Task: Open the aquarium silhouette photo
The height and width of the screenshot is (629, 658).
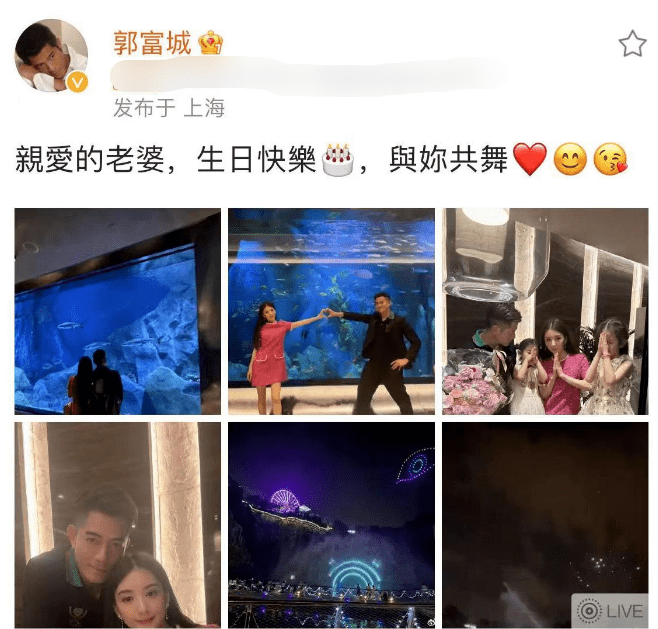Action: (118, 311)
